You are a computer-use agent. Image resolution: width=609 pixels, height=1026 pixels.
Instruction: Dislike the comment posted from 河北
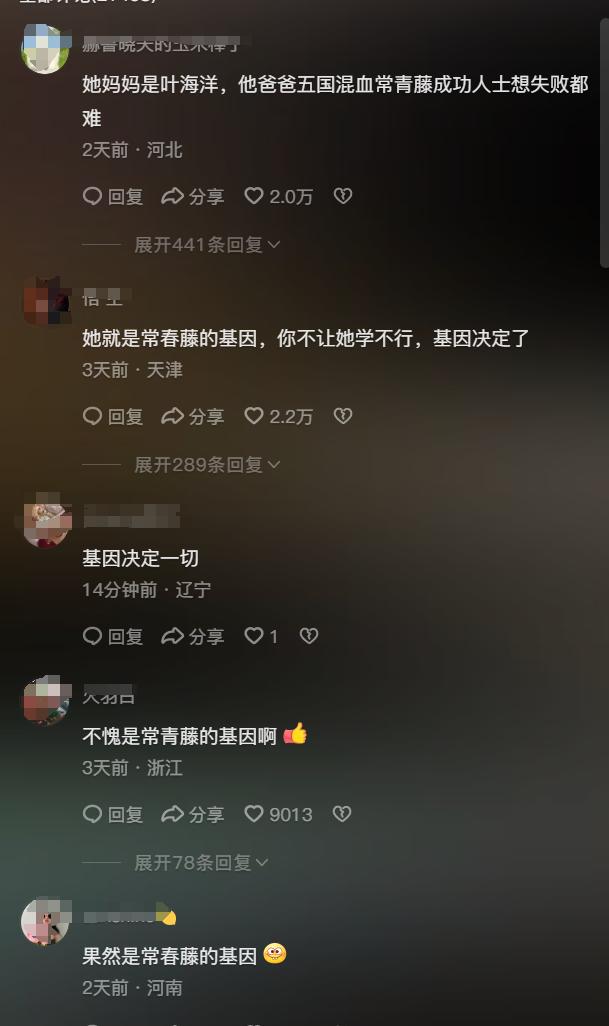click(343, 197)
